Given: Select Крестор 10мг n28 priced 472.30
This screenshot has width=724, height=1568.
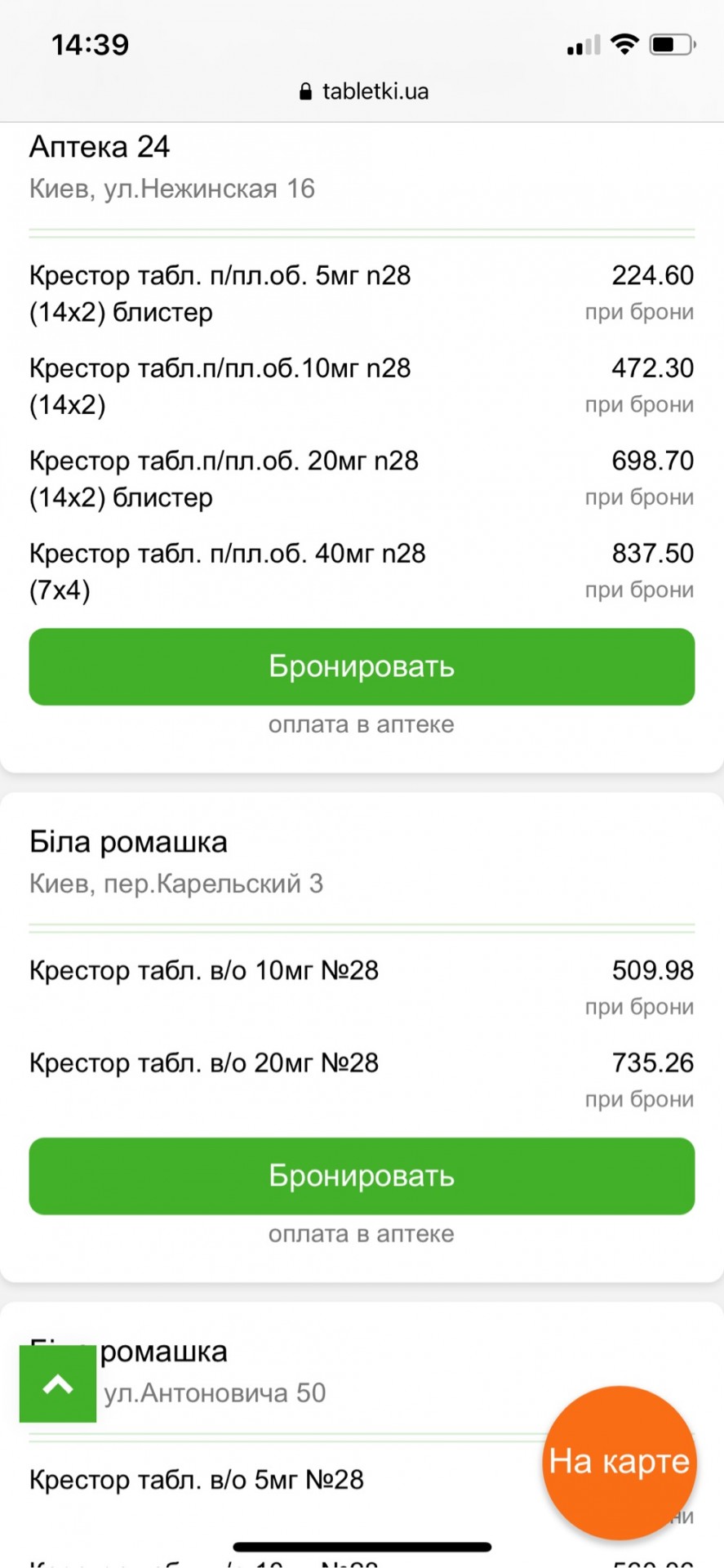Looking at the screenshot, I should [x=220, y=385].
